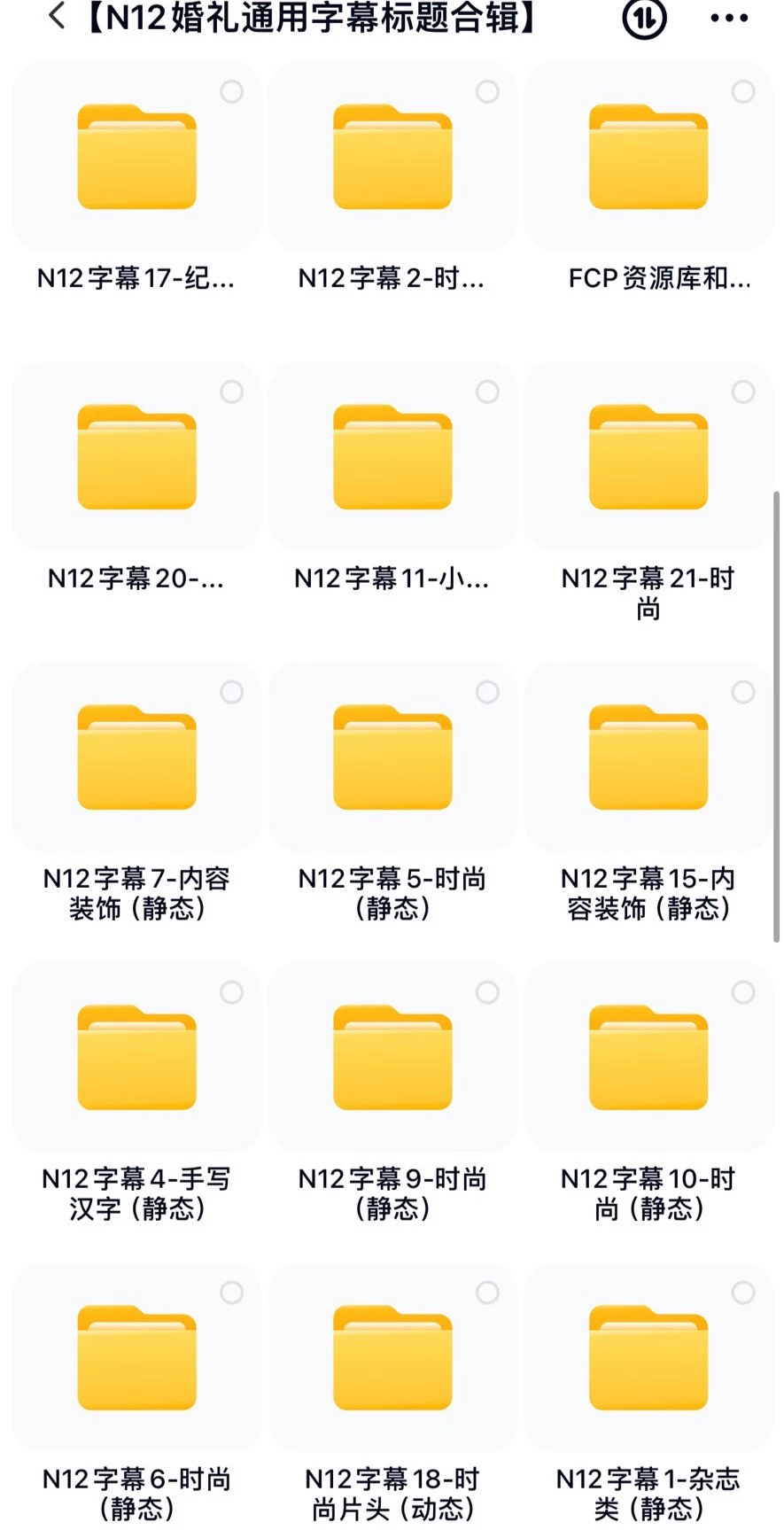Open the three-dot overflow menu

coord(729,18)
